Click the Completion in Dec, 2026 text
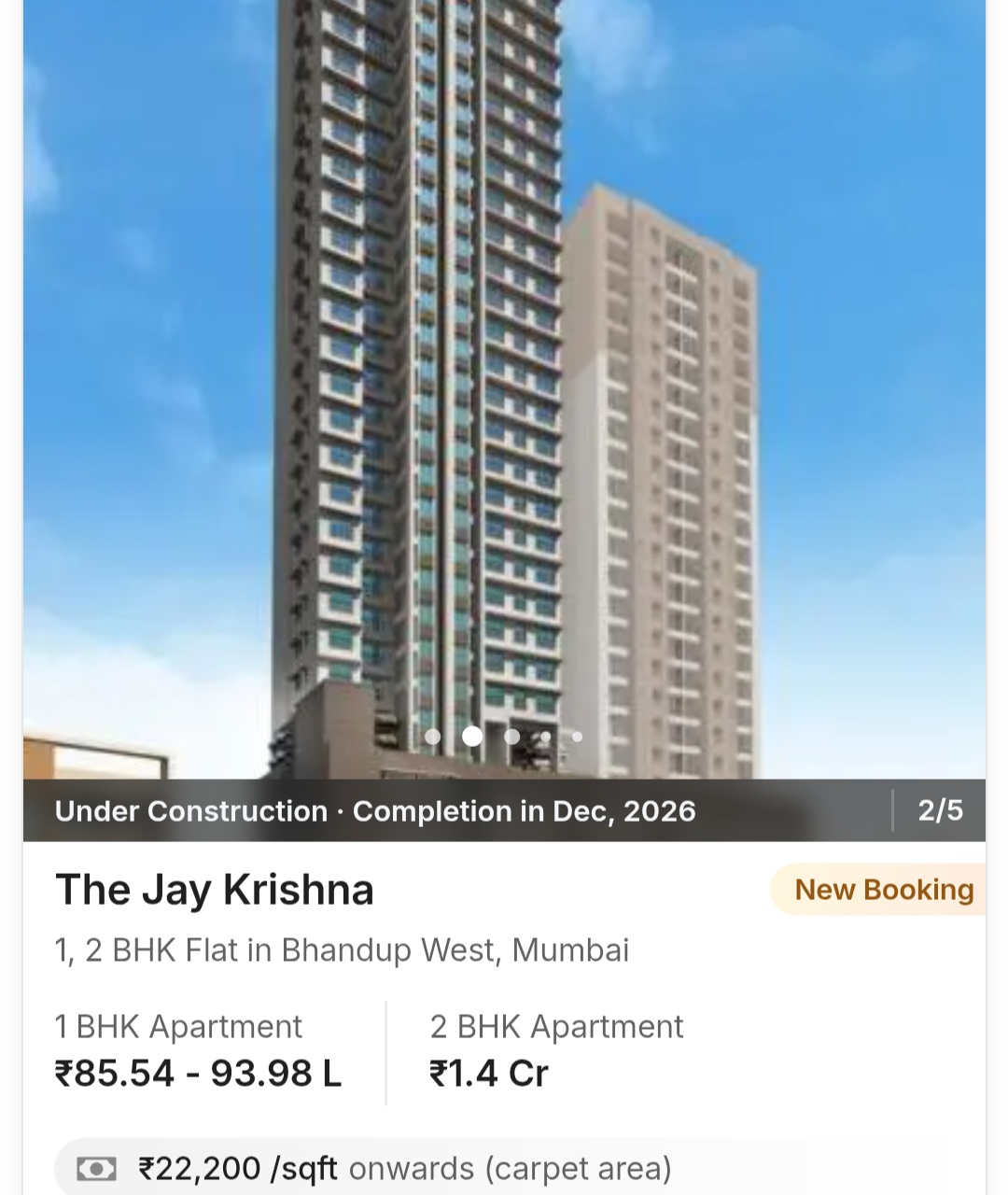 (x=525, y=810)
